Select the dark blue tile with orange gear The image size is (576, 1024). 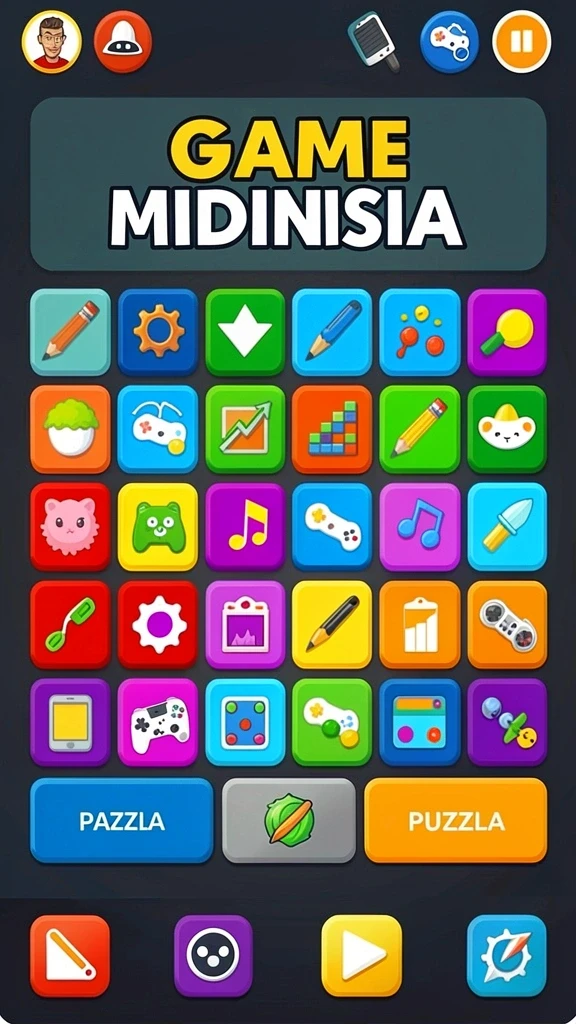pos(157,332)
